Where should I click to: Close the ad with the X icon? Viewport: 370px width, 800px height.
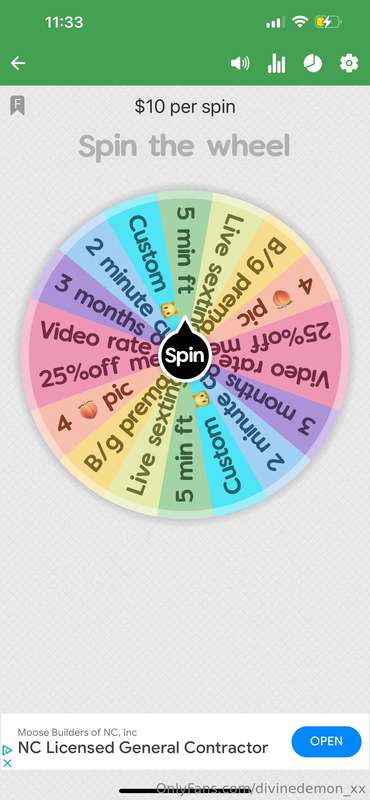pos(7,763)
